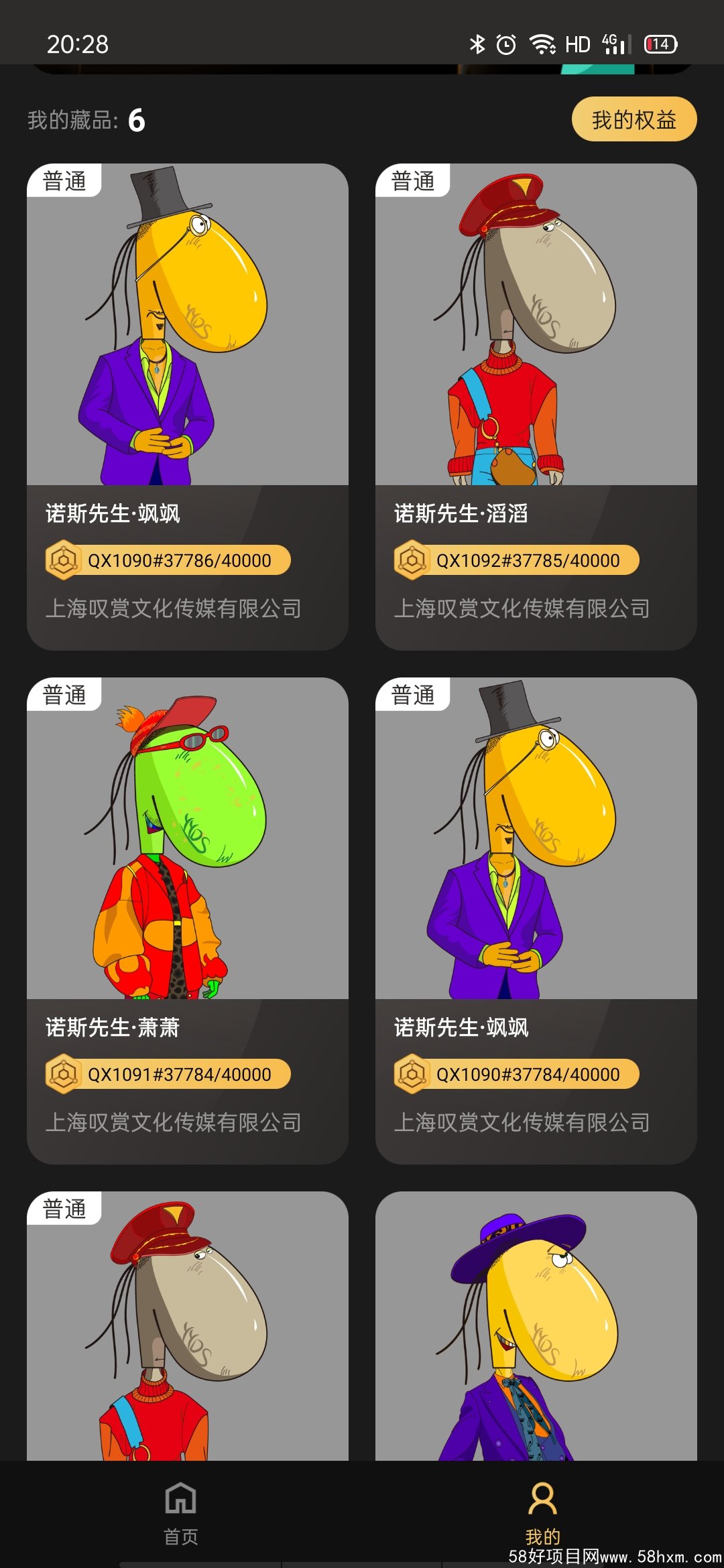Image resolution: width=724 pixels, height=1568 pixels.
Task: Switch to the 首页 tab
Action: (181, 1513)
